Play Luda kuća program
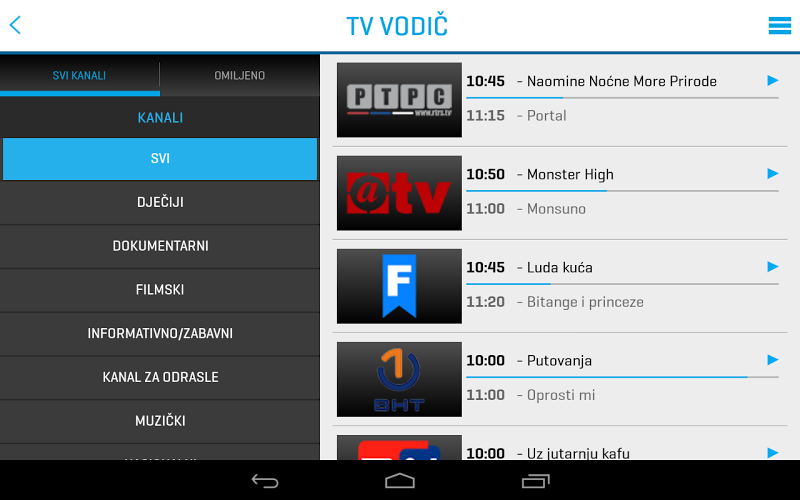The height and width of the screenshot is (500, 800). point(772,267)
